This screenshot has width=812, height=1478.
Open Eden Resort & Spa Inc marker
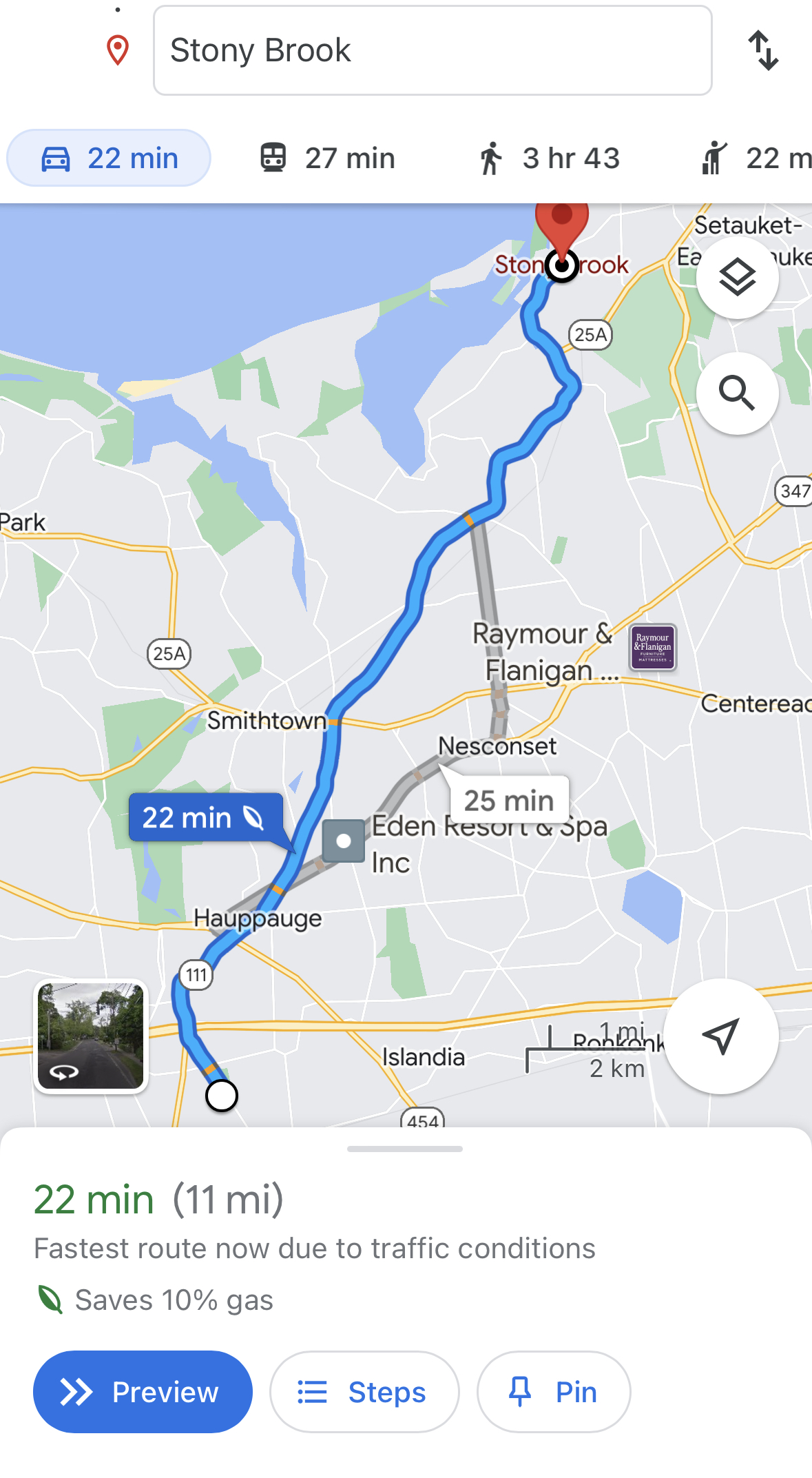point(344,841)
